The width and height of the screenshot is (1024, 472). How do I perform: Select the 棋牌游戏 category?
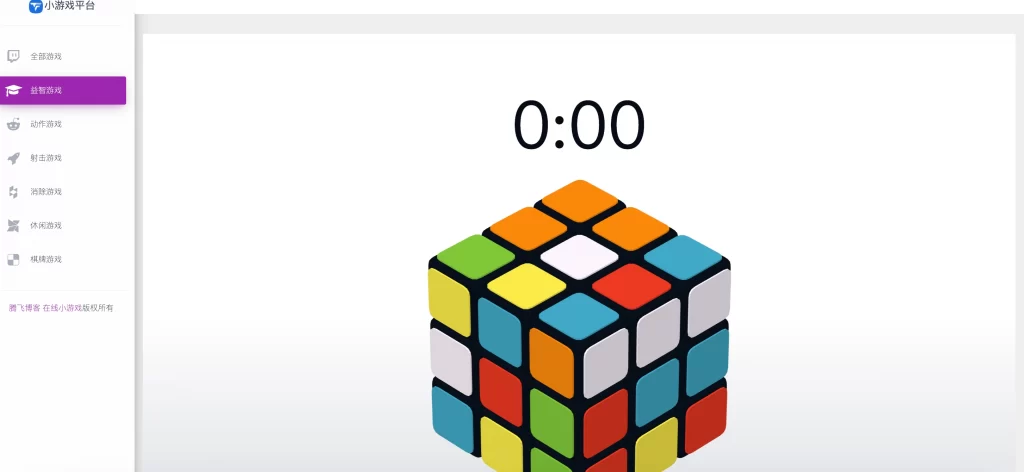click(45, 259)
